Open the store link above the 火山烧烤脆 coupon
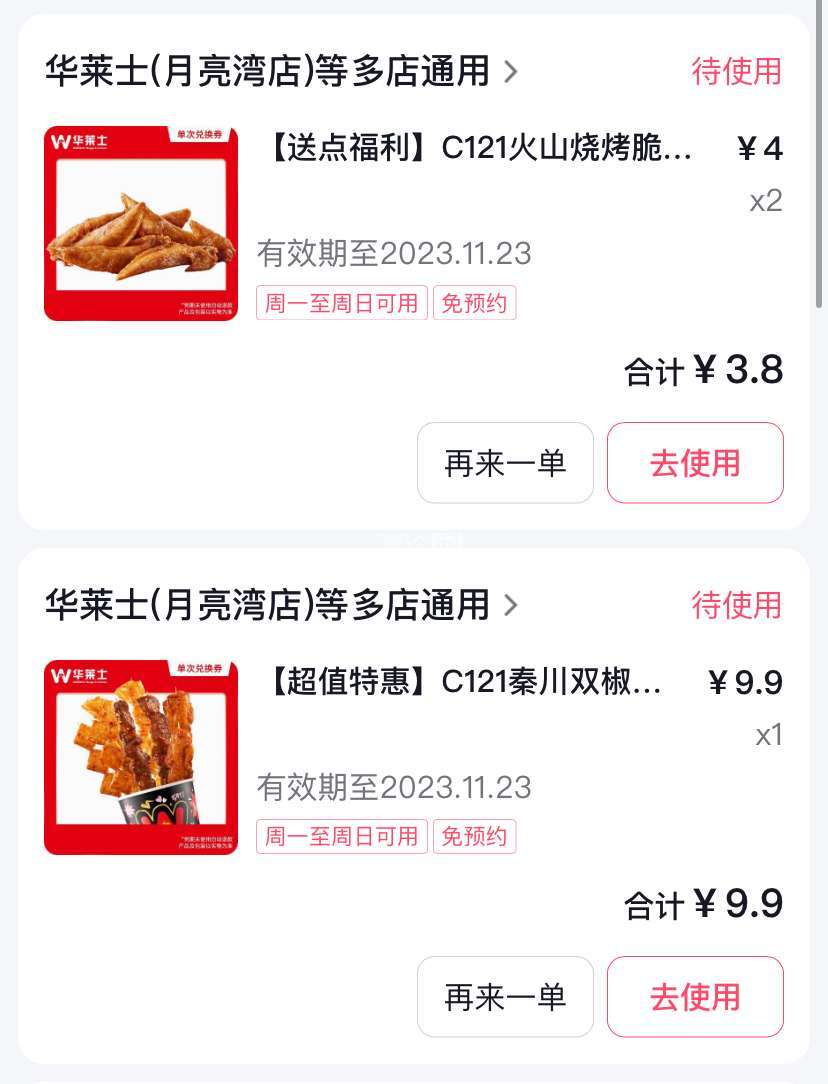The height and width of the screenshot is (1084, 828). pyautogui.click(x=282, y=71)
